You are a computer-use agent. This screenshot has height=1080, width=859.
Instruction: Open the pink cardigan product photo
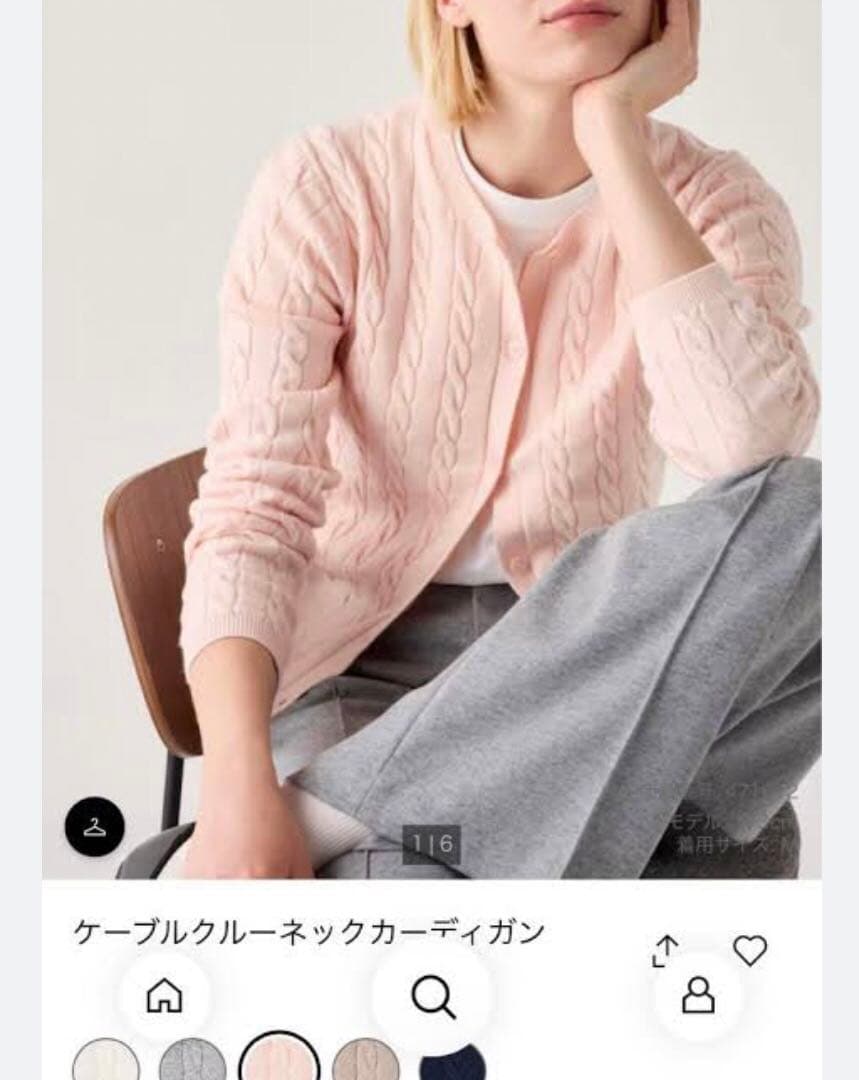point(432,439)
